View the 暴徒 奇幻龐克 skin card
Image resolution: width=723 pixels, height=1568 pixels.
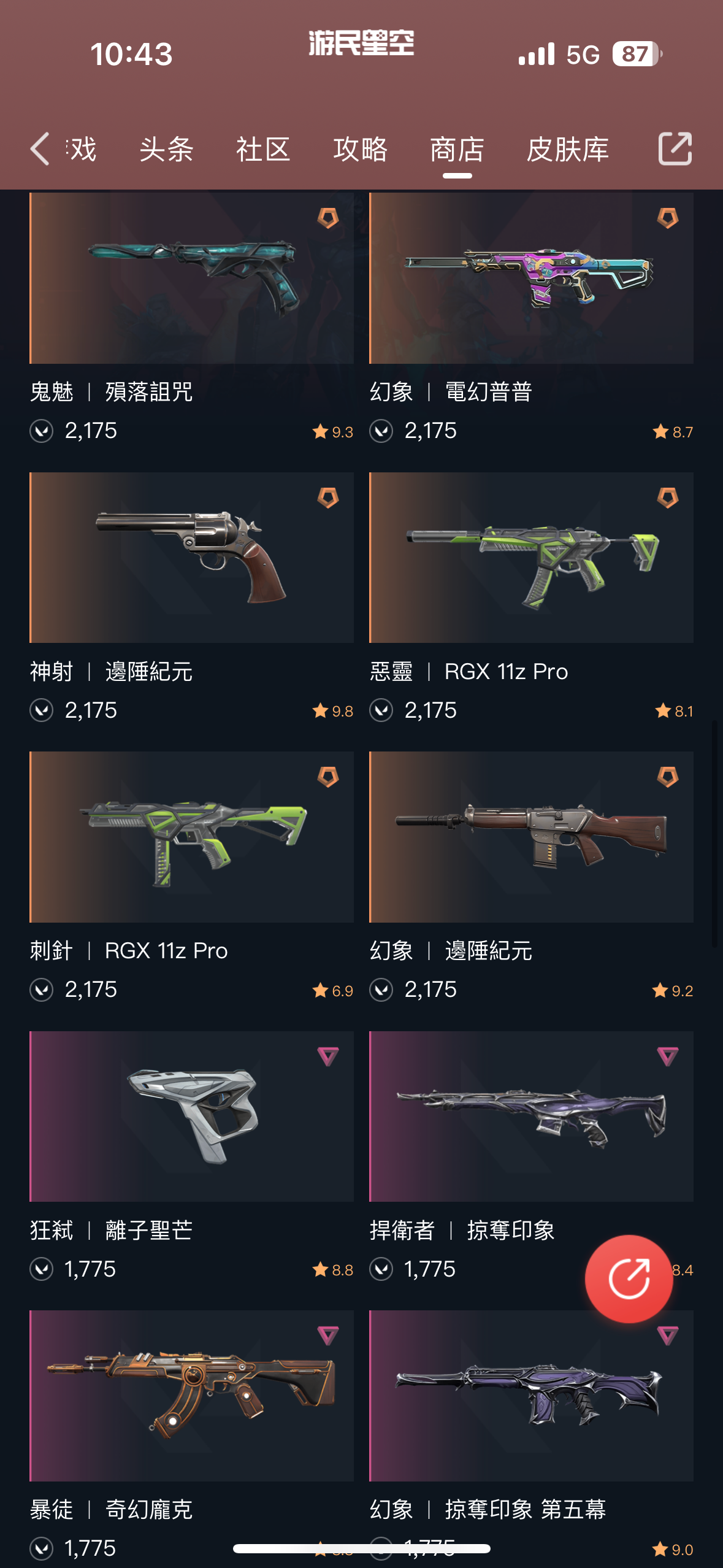pos(191,1396)
